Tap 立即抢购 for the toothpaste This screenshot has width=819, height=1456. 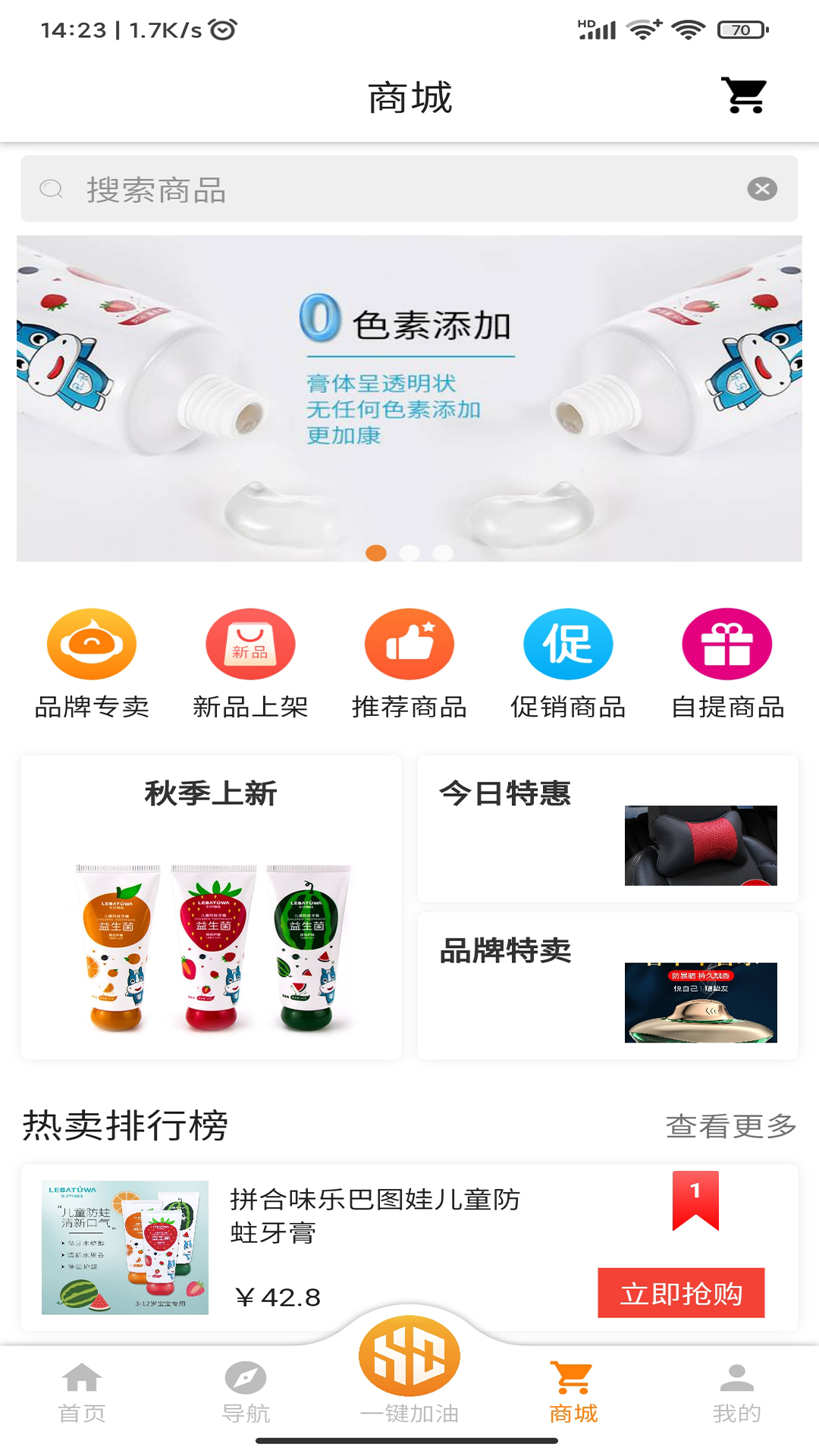pyautogui.click(x=681, y=1293)
